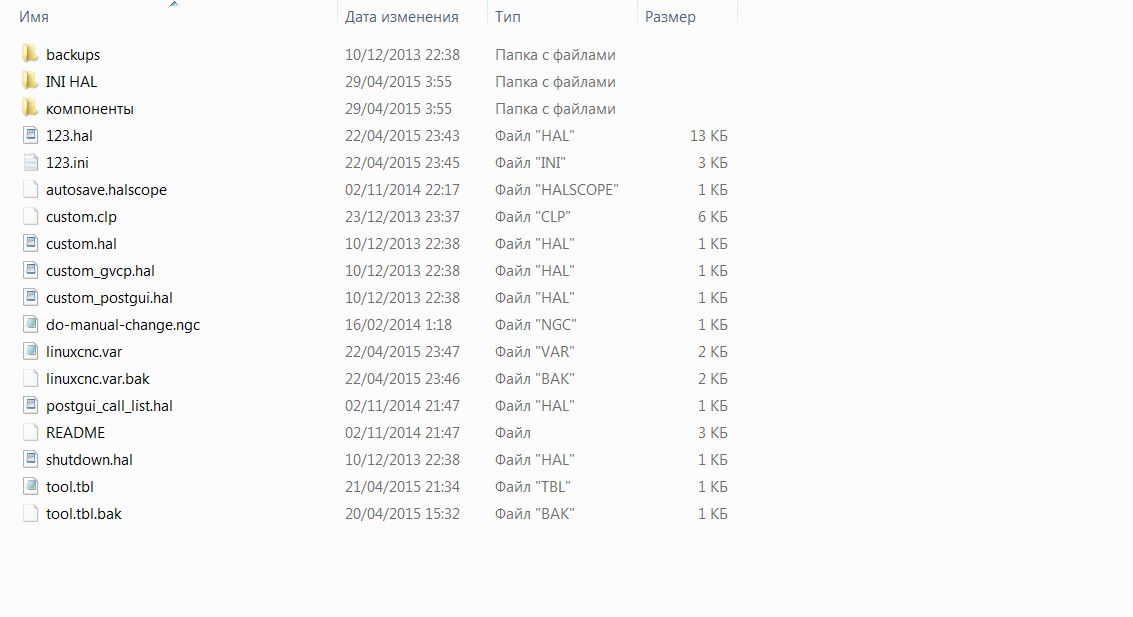
Task: Select the linuxcnc.var.bak file
Action: [x=97, y=379]
